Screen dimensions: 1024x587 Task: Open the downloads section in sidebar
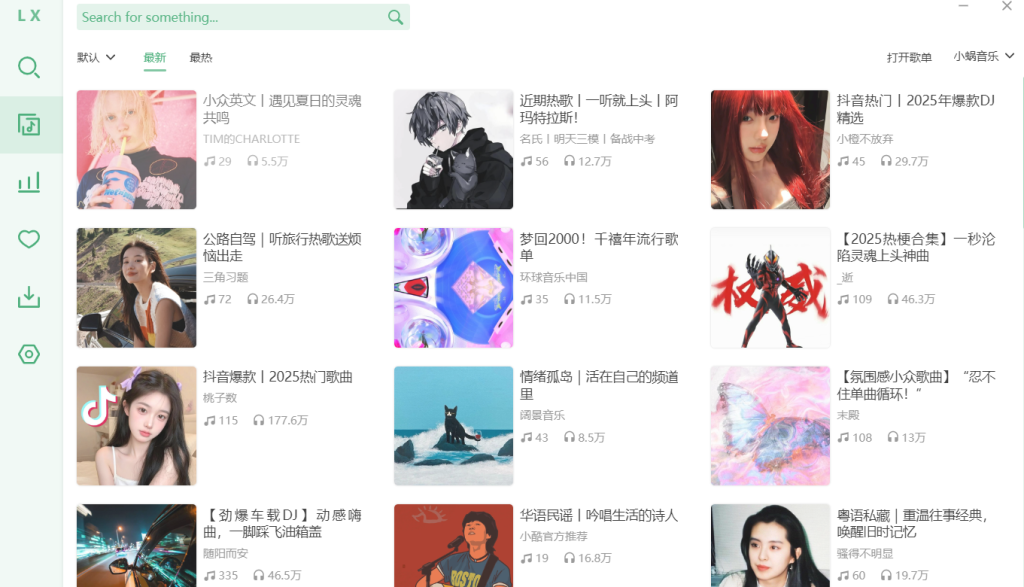click(30, 297)
